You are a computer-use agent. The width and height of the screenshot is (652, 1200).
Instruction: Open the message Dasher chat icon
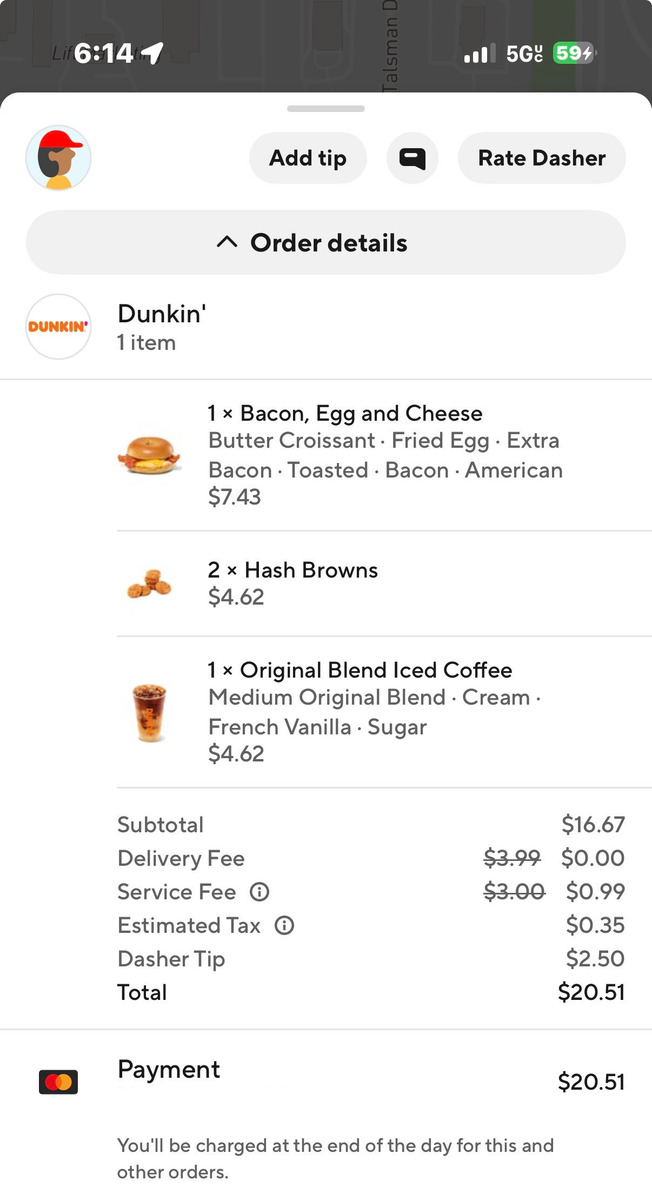click(x=412, y=158)
